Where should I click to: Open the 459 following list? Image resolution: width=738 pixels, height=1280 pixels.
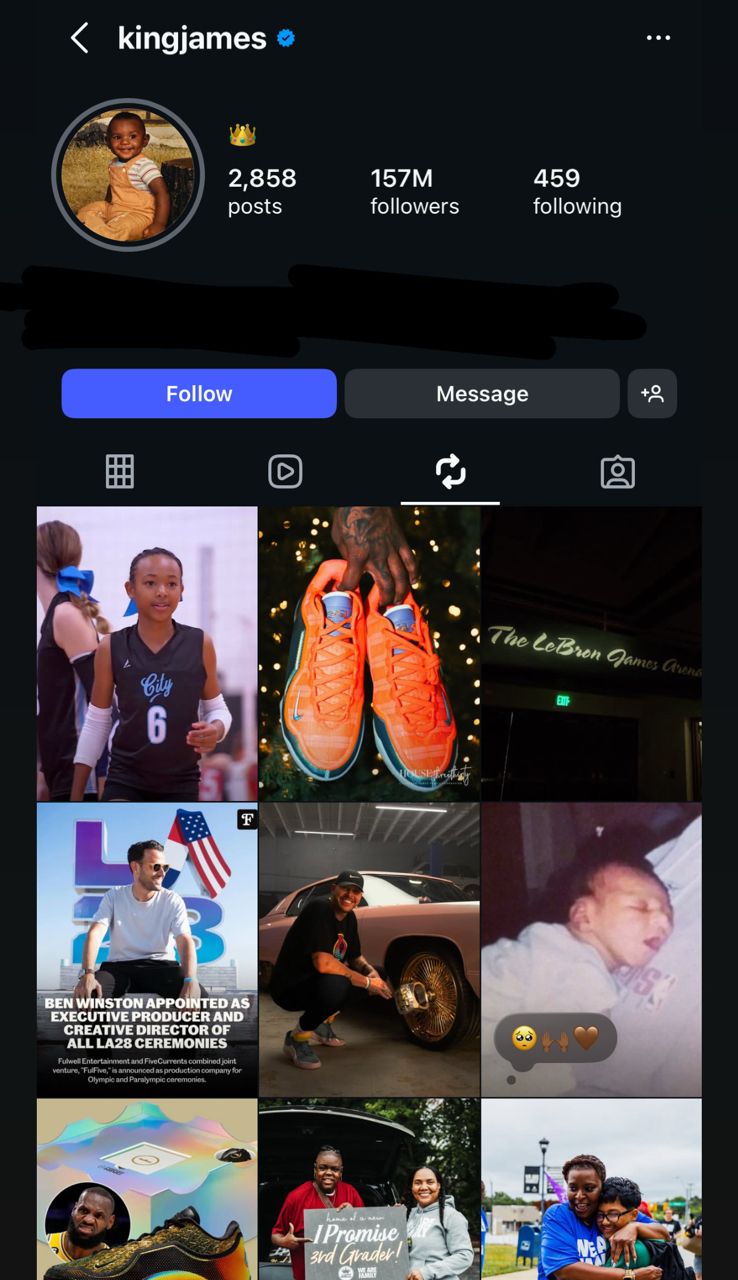[x=577, y=191]
